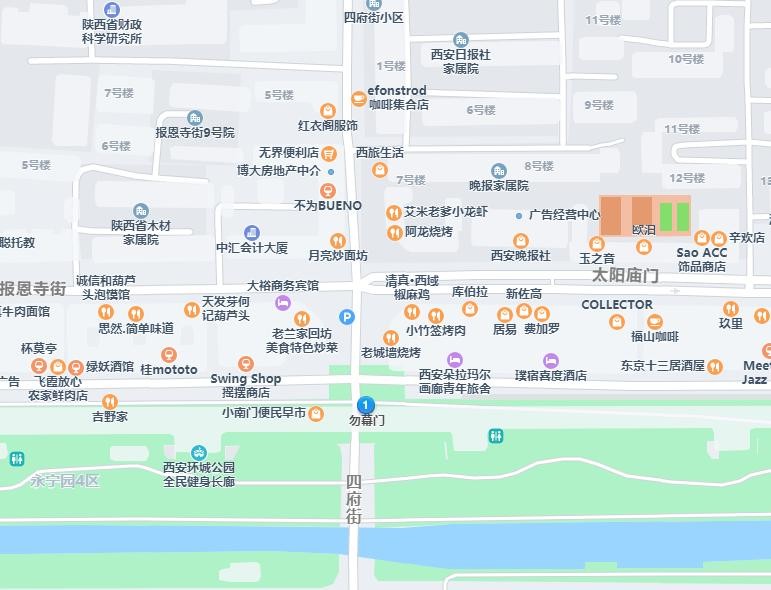Tap the 月亮炒面坊 food marker
771x590 pixels.
pyautogui.click(x=337, y=240)
